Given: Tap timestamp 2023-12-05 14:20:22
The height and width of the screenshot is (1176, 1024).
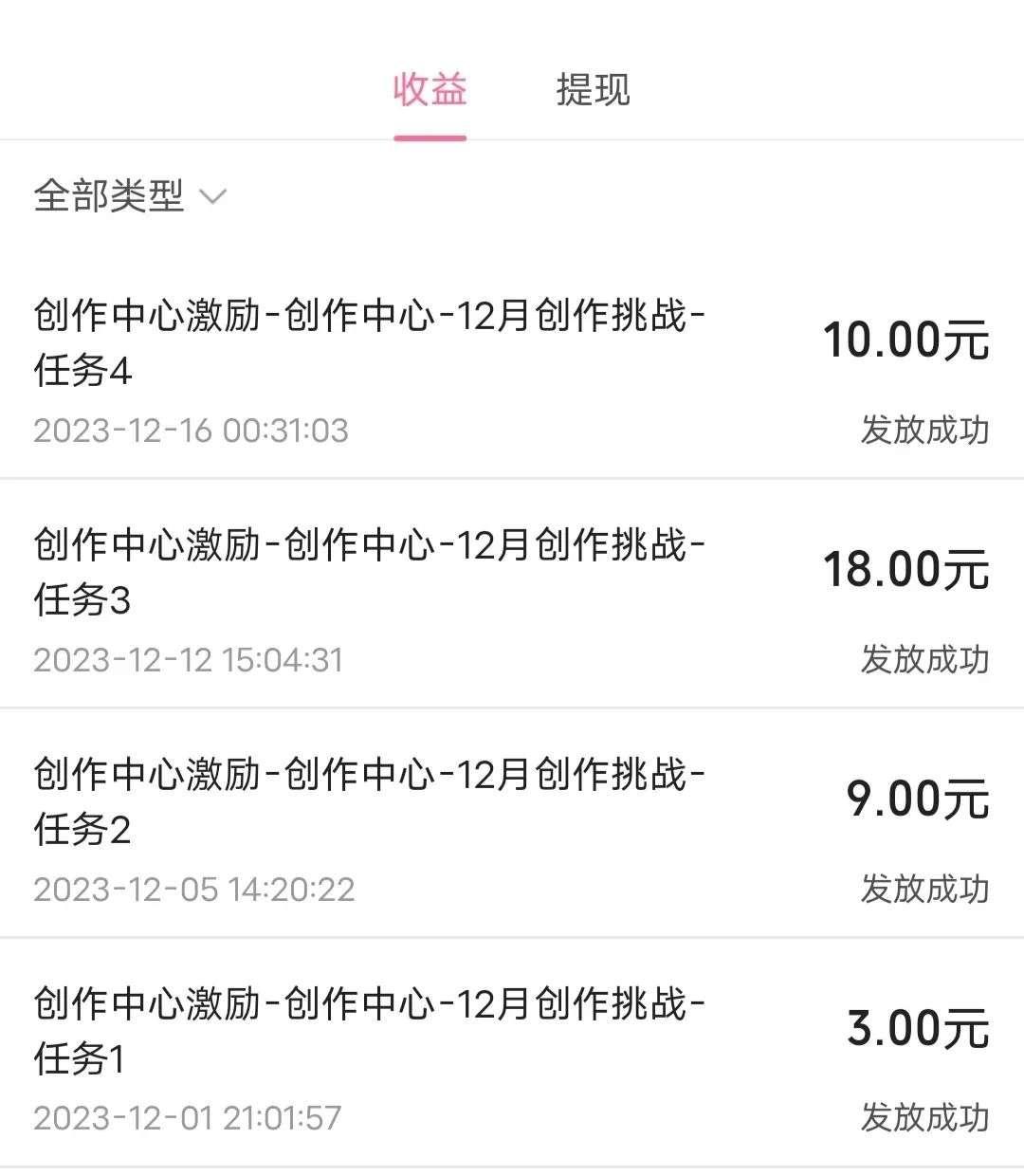Looking at the screenshot, I should [193, 889].
